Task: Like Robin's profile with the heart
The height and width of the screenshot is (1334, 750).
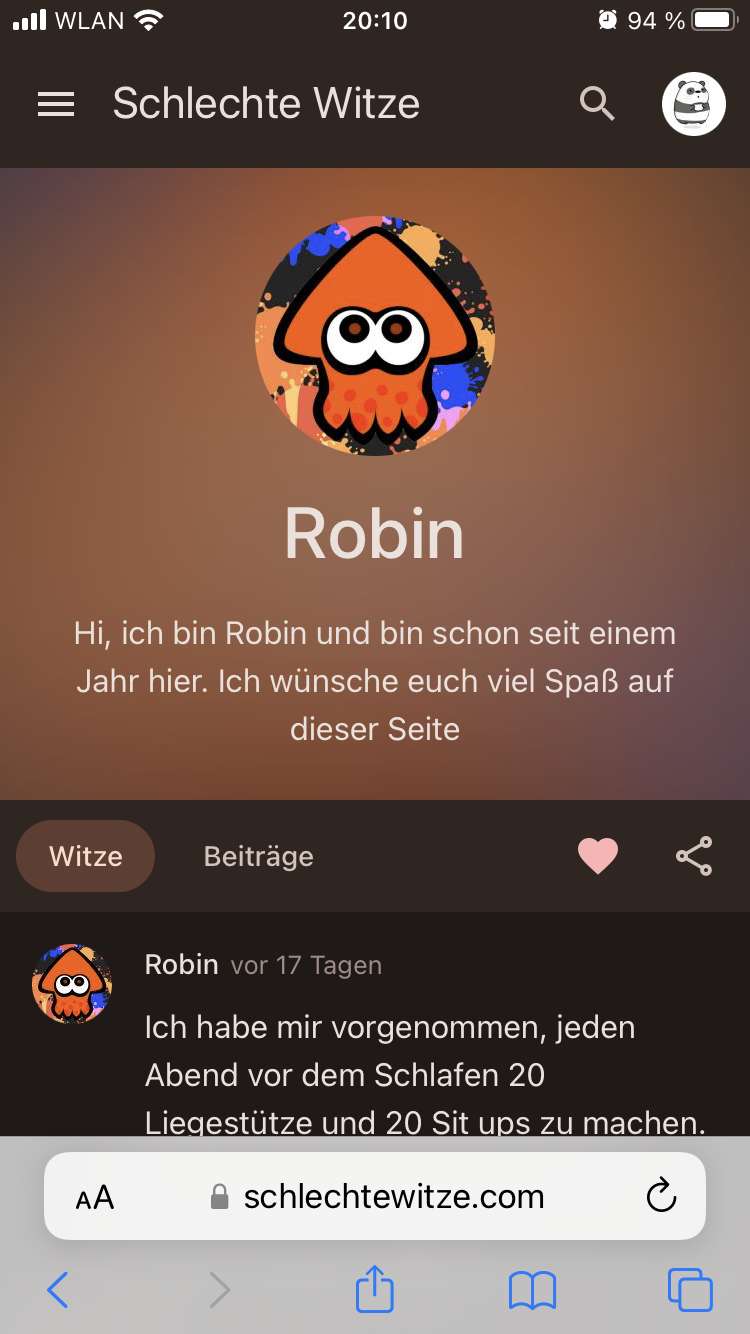Action: (x=598, y=856)
